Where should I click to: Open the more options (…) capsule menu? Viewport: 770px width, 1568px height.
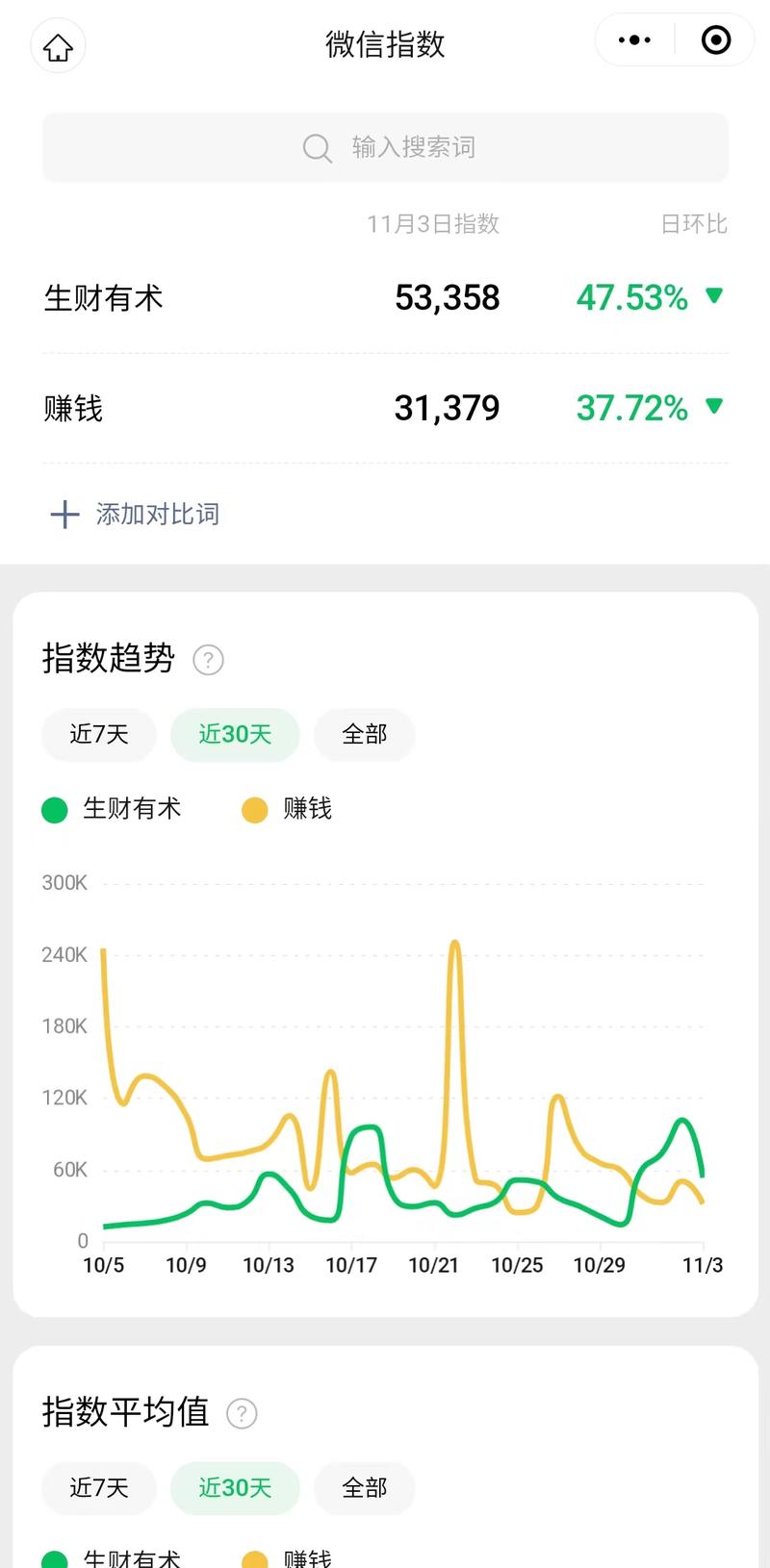[x=633, y=40]
